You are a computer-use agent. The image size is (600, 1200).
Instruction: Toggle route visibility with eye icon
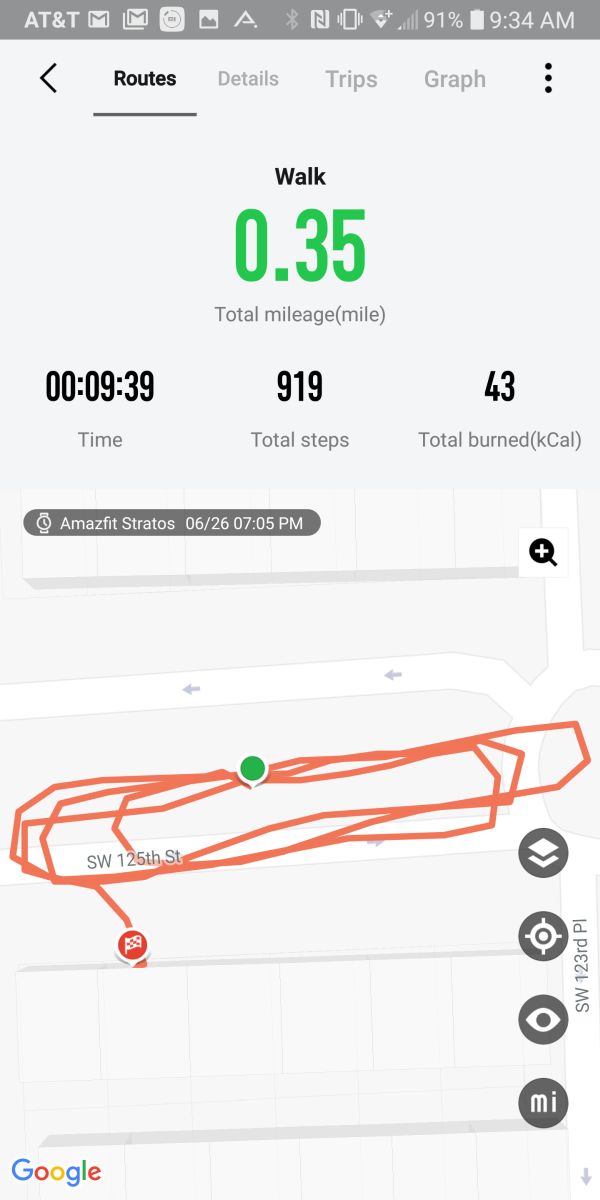click(543, 1020)
